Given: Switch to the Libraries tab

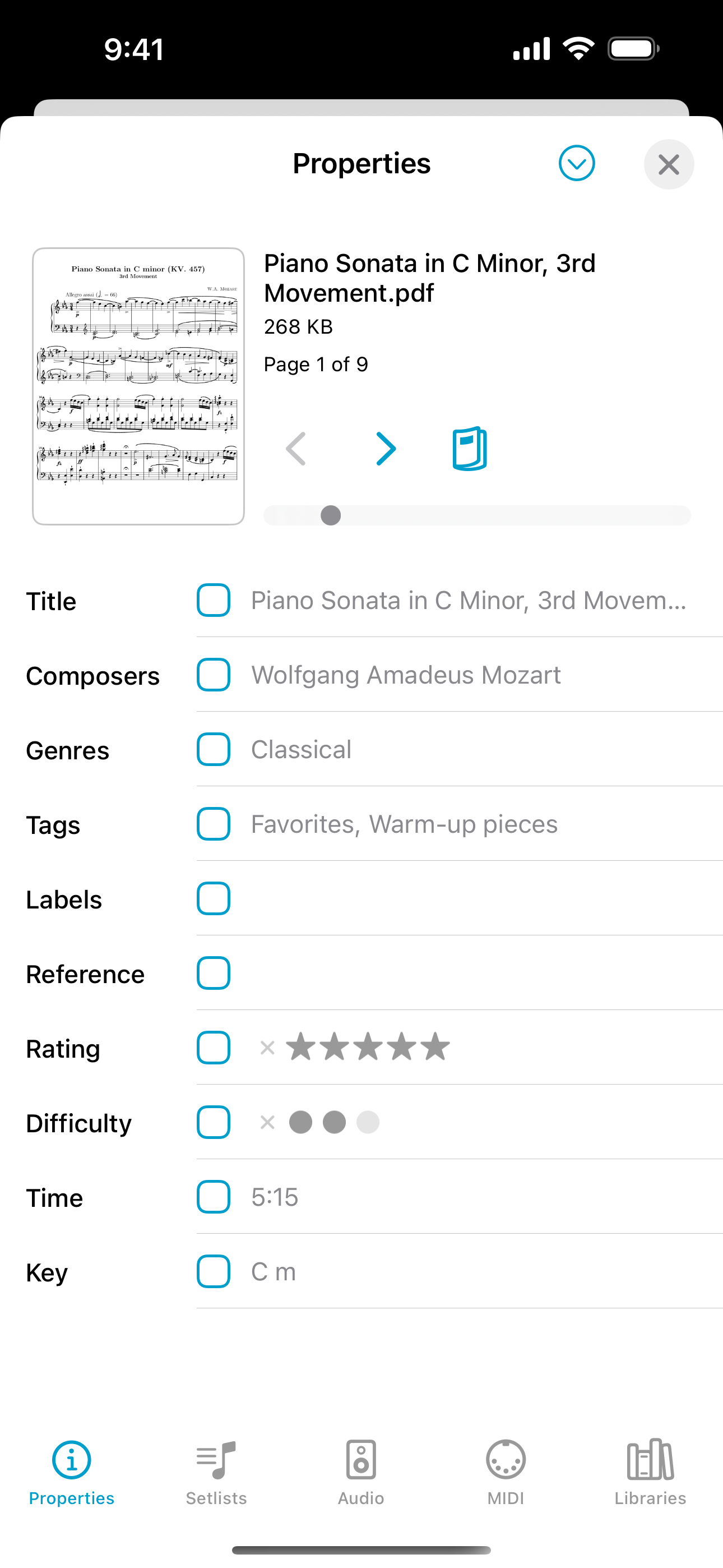Looking at the screenshot, I should (x=650, y=1473).
